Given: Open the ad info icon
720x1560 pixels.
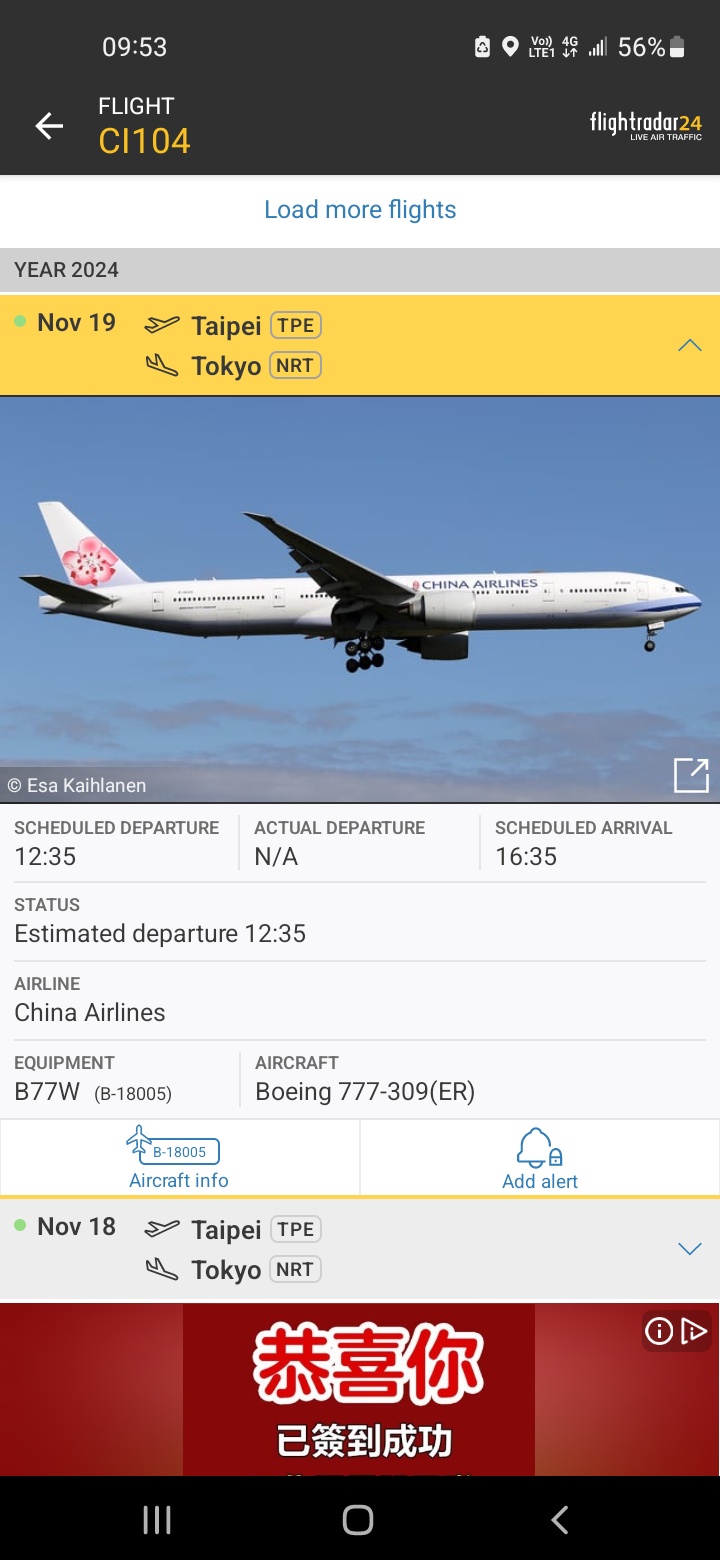Looking at the screenshot, I should tap(659, 1331).
